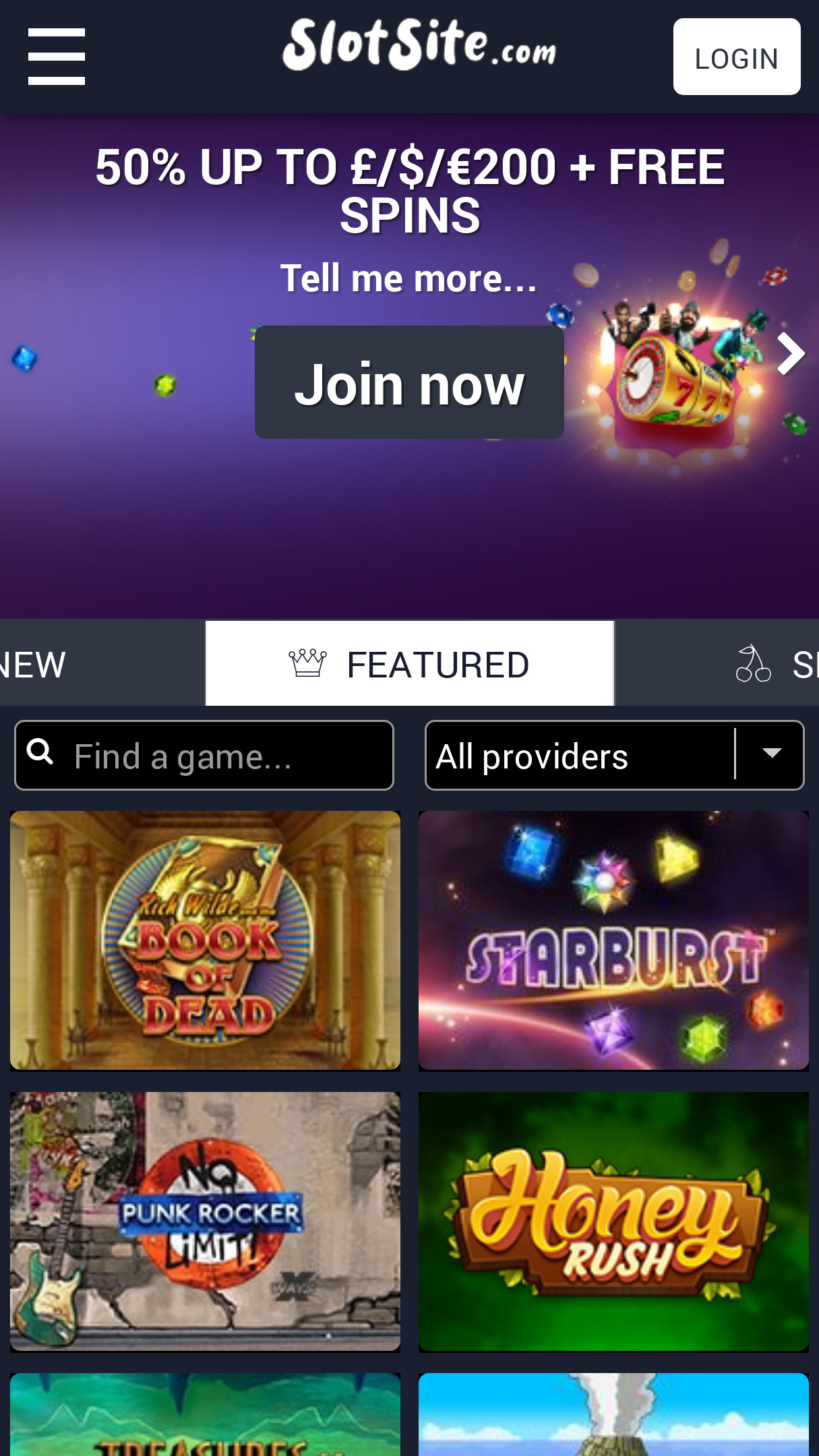This screenshot has width=819, height=1456.
Task: Open the Tell me more link
Action: (x=409, y=278)
